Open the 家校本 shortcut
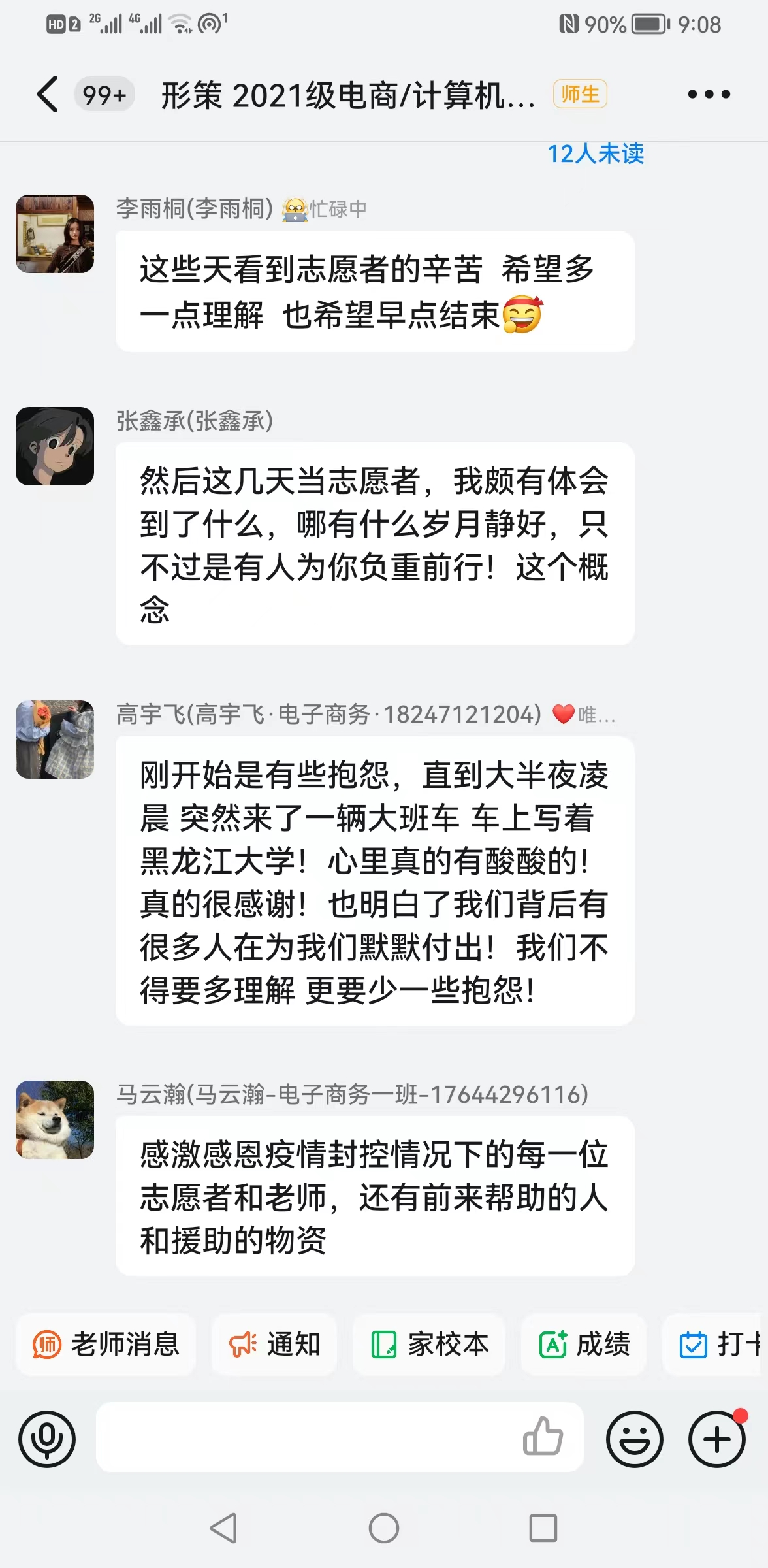Screen dimensions: 768x1568 pos(430,1345)
